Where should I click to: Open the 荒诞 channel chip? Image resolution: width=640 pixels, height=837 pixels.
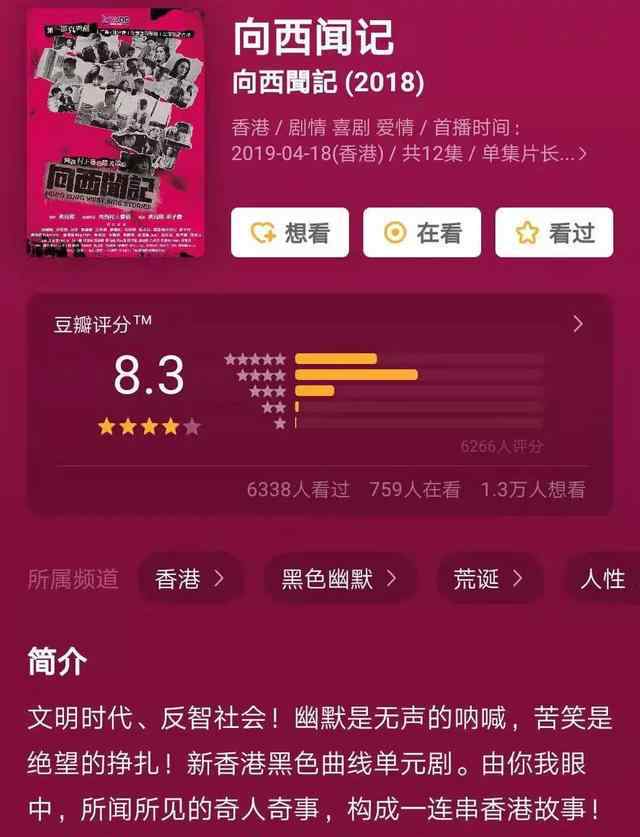pos(489,578)
